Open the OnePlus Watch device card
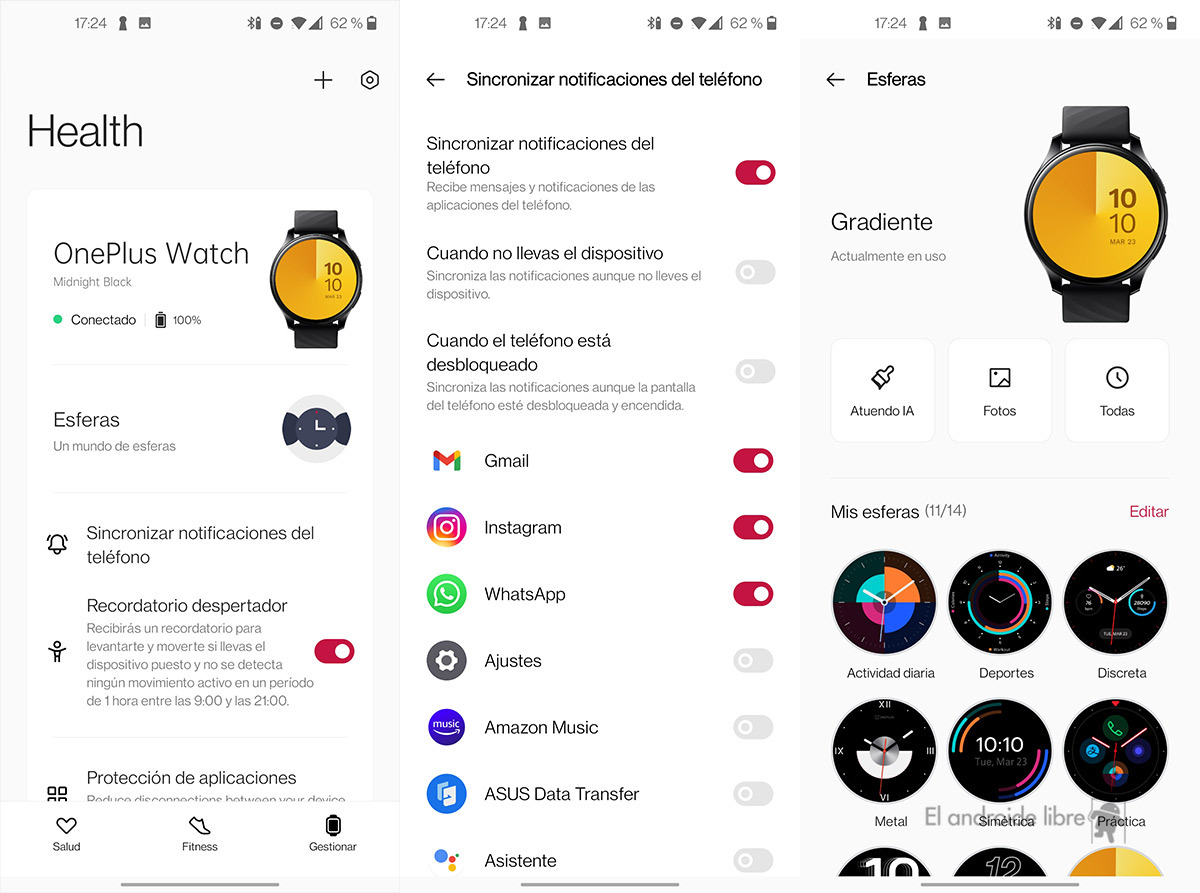 pos(200,277)
